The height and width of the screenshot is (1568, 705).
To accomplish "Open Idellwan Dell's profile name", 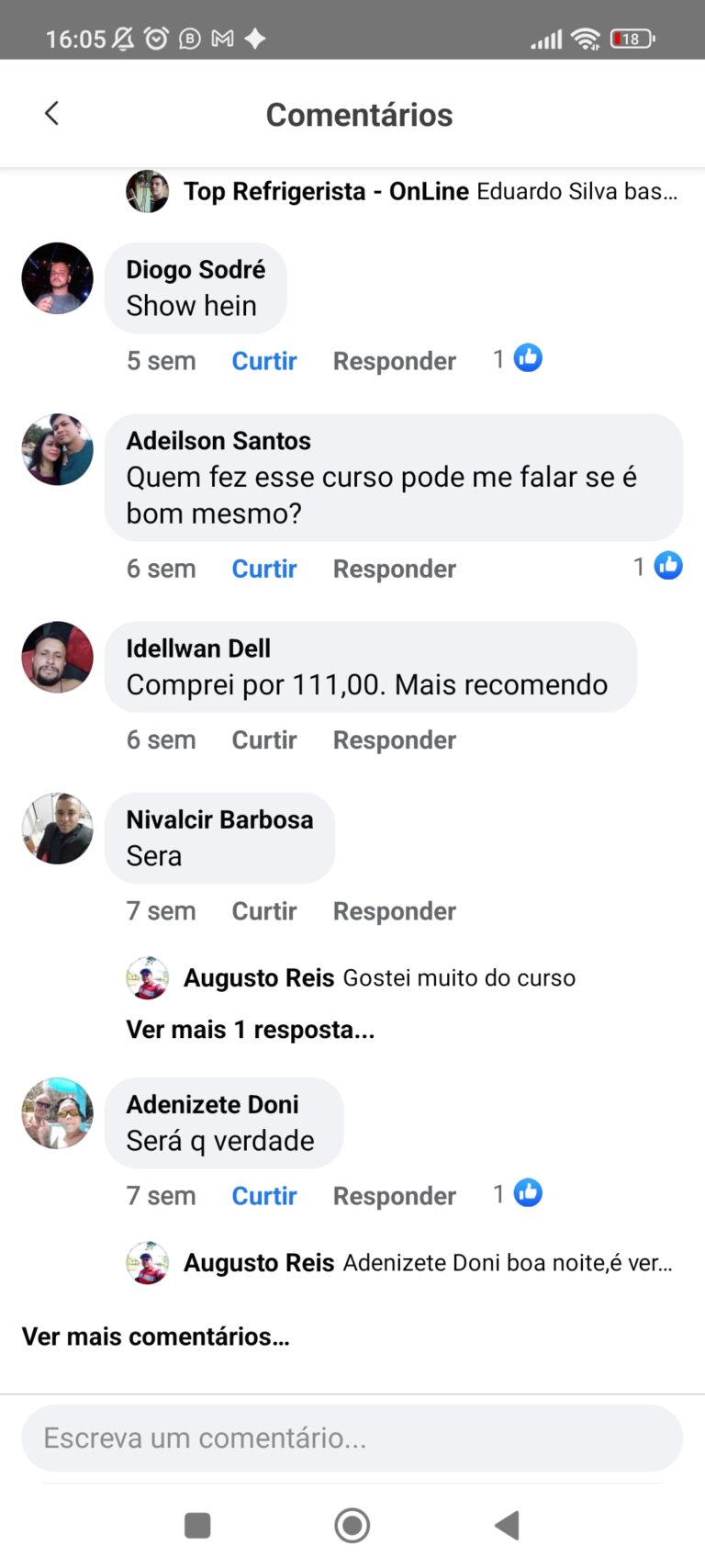I will point(197,649).
